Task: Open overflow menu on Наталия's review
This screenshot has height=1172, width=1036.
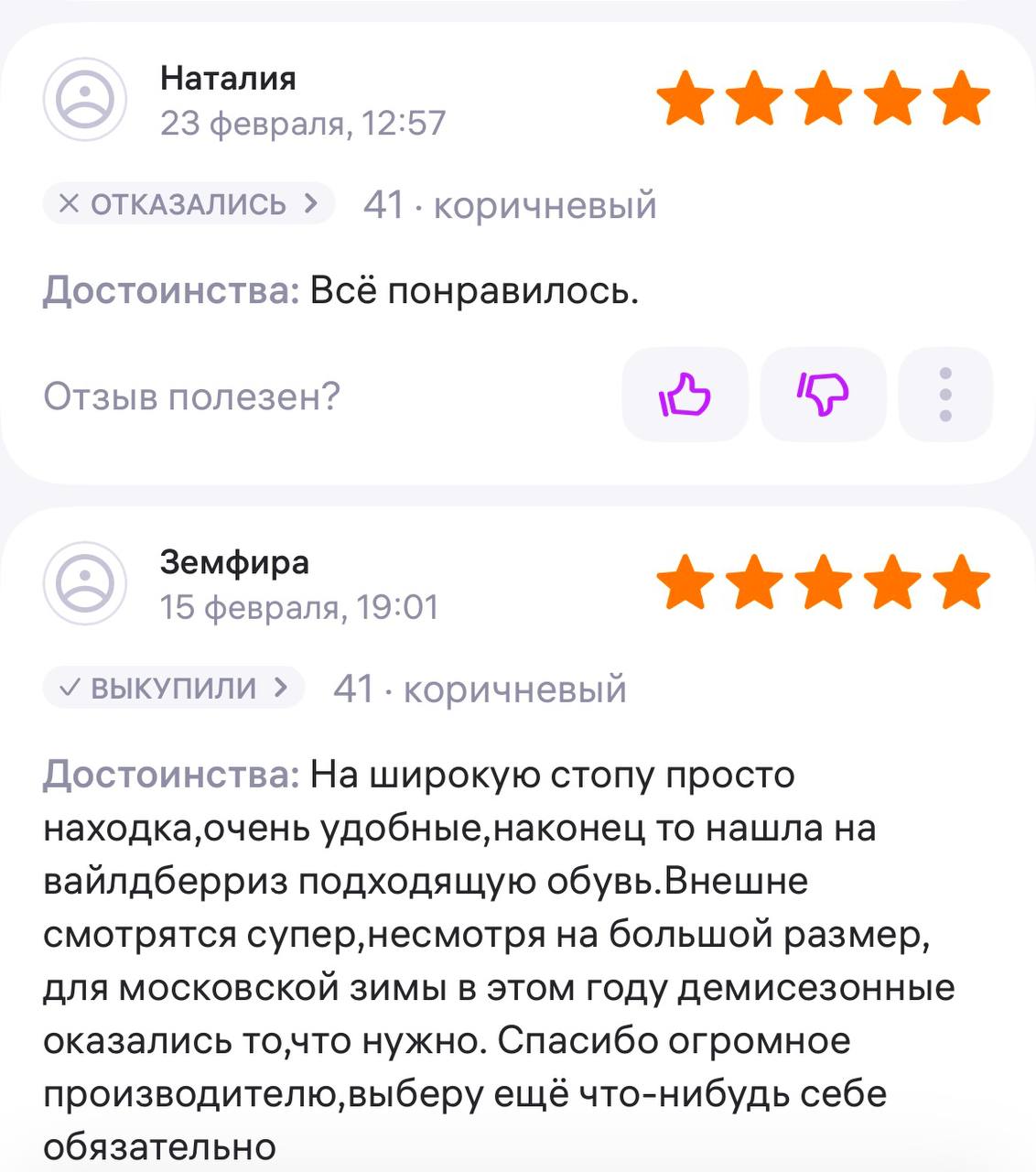Action: [945, 396]
